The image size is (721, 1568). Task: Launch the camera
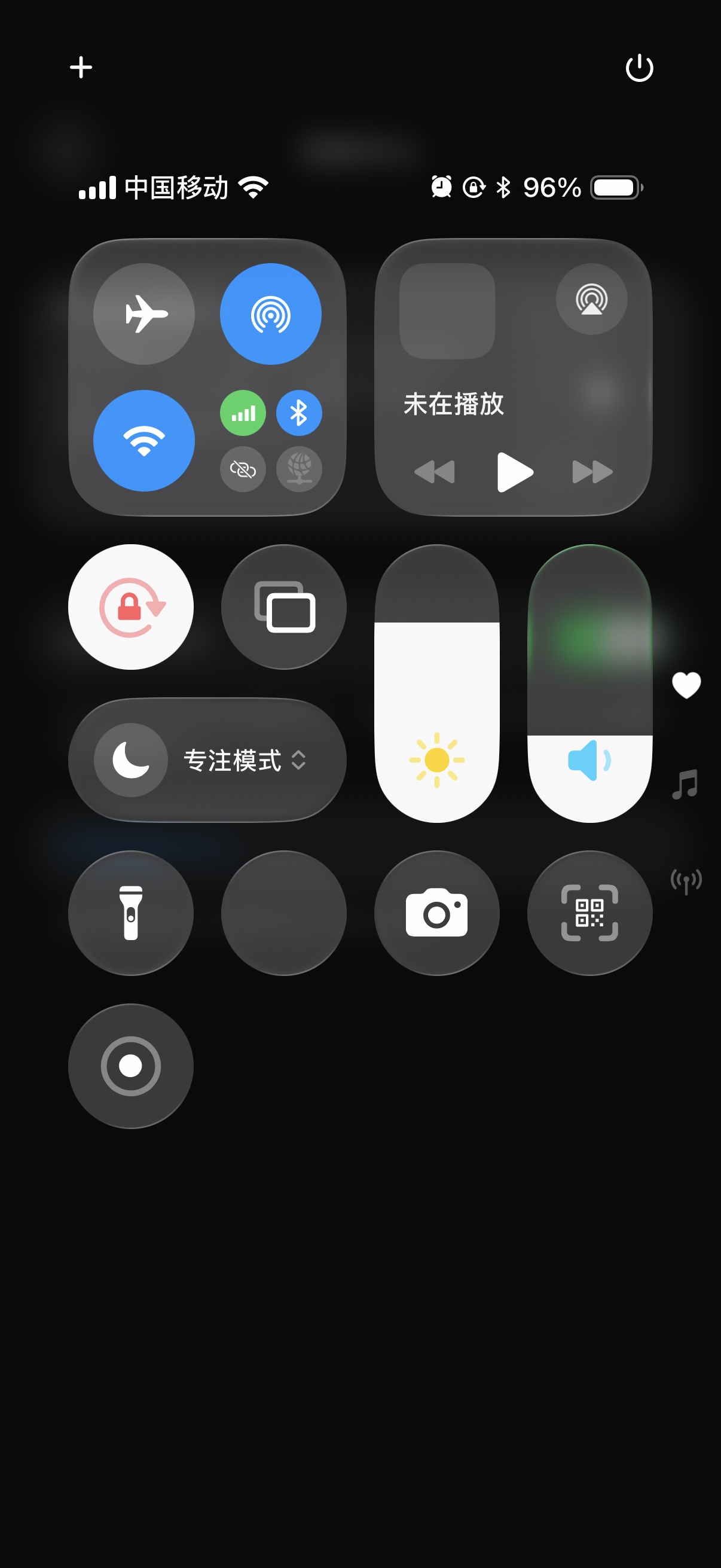(437, 913)
